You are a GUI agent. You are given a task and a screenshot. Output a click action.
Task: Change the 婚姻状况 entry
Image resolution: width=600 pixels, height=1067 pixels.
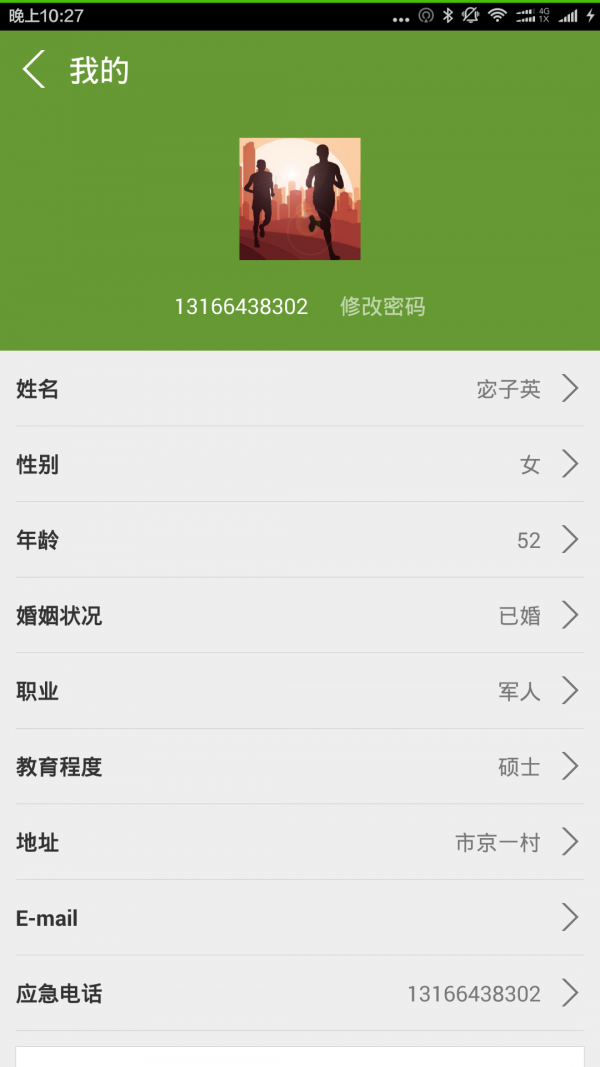tap(300, 616)
